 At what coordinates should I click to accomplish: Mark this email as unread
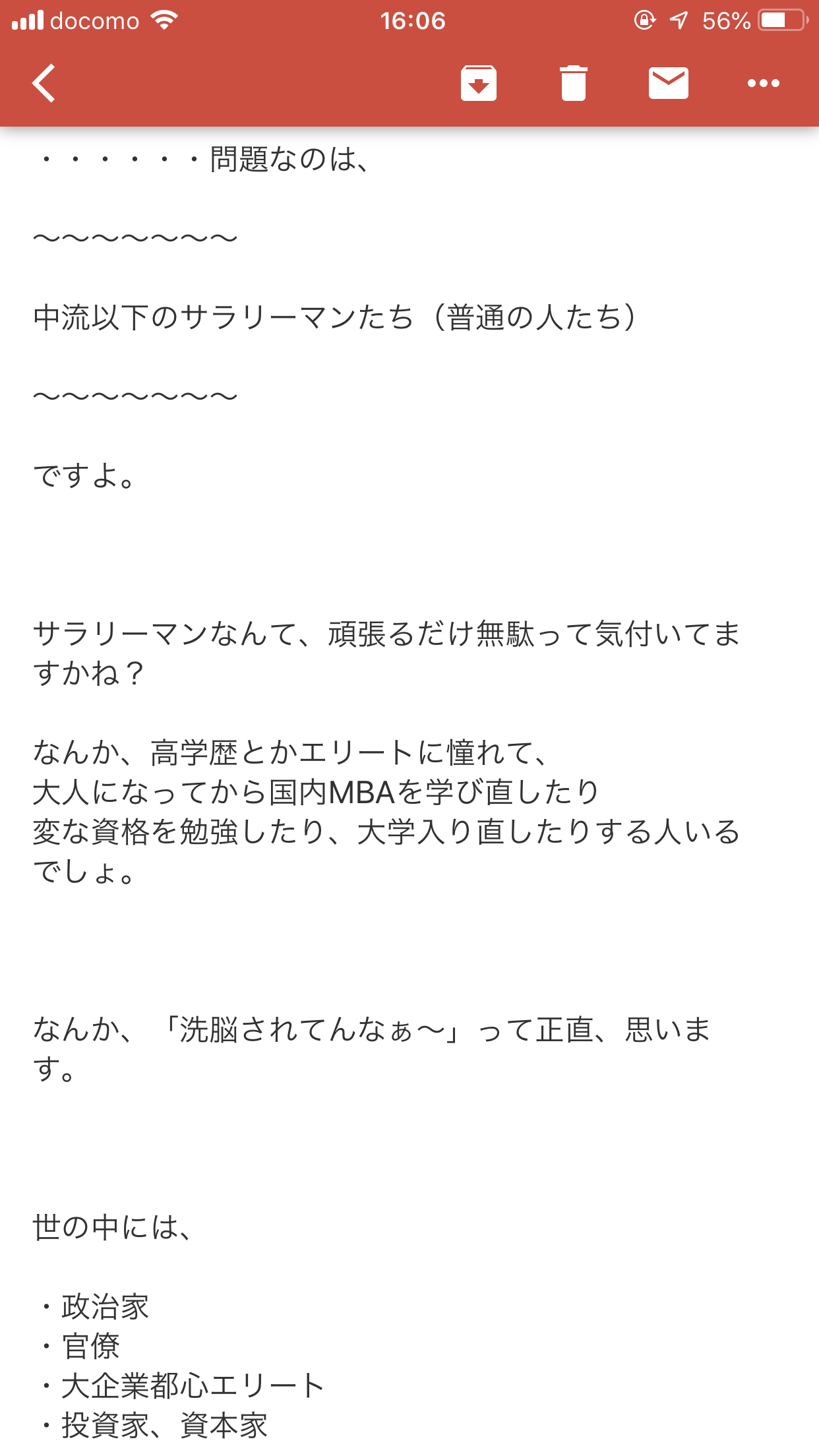click(x=668, y=83)
